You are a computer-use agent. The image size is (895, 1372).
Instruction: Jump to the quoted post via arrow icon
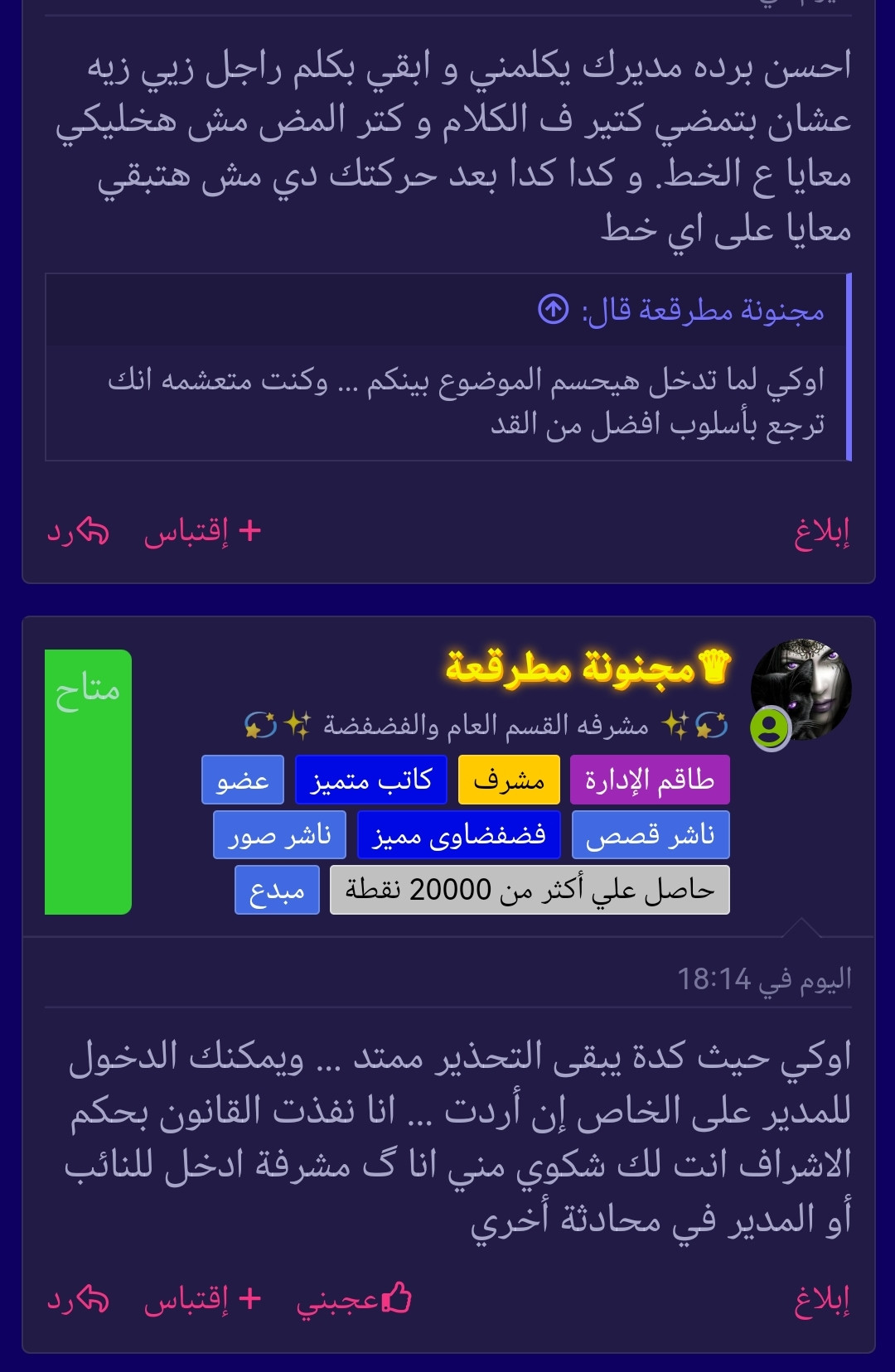tap(554, 309)
